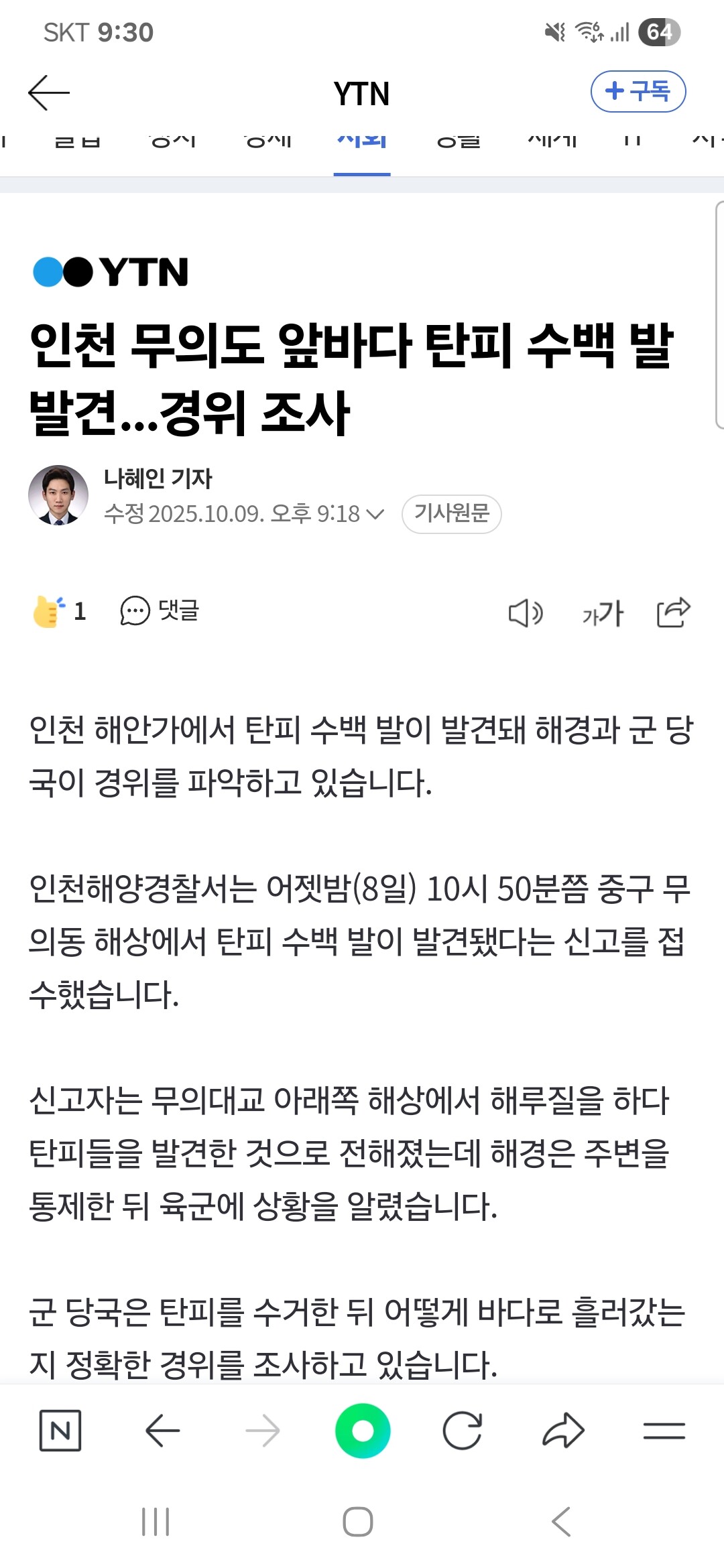The height and width of the screenshot is (1568, 724).
Task: Tap the curved share arrow in the bottom toolbar
Action: click(563, 1431)
